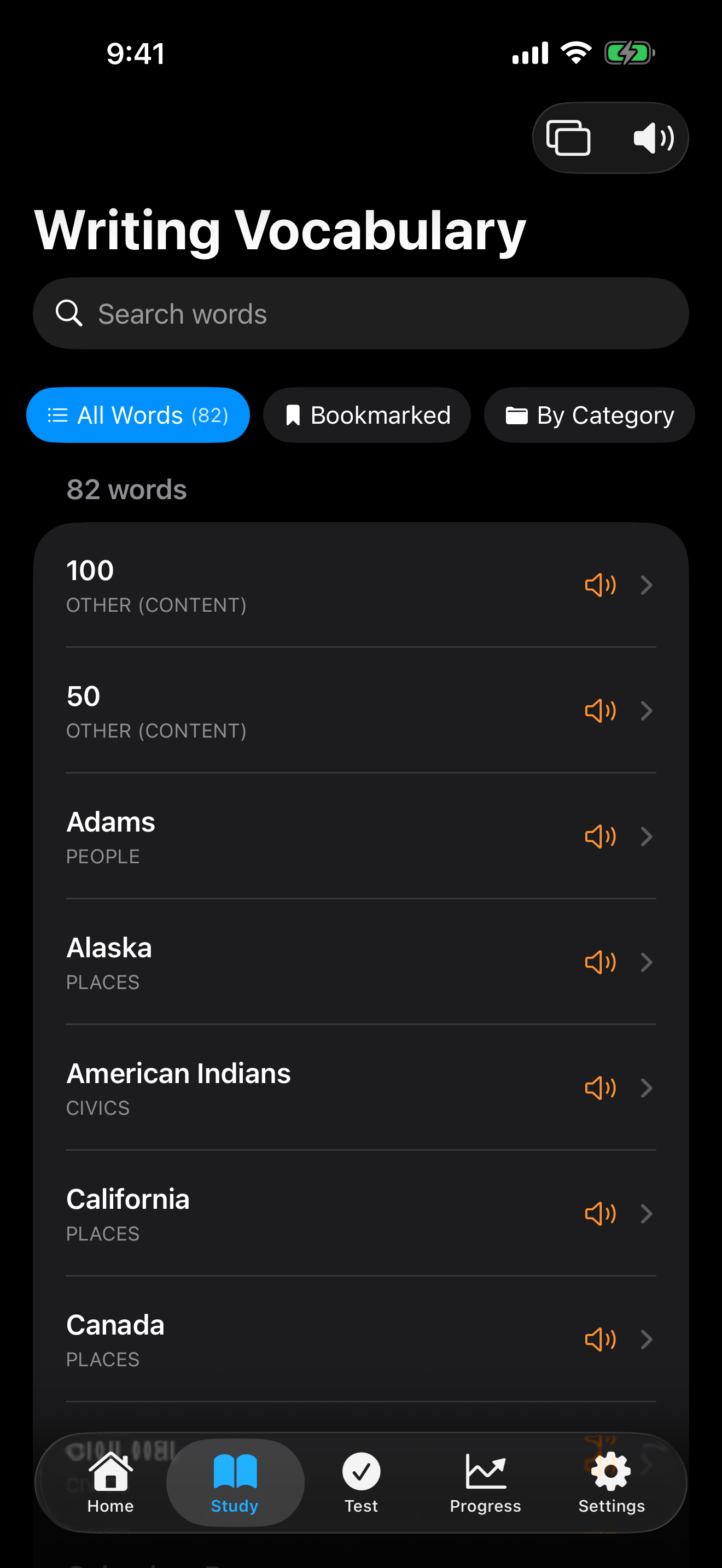Screen dimensions: 722x1568
Task: Open the 'Adams' word detail chevron
Action: [647, 836]
